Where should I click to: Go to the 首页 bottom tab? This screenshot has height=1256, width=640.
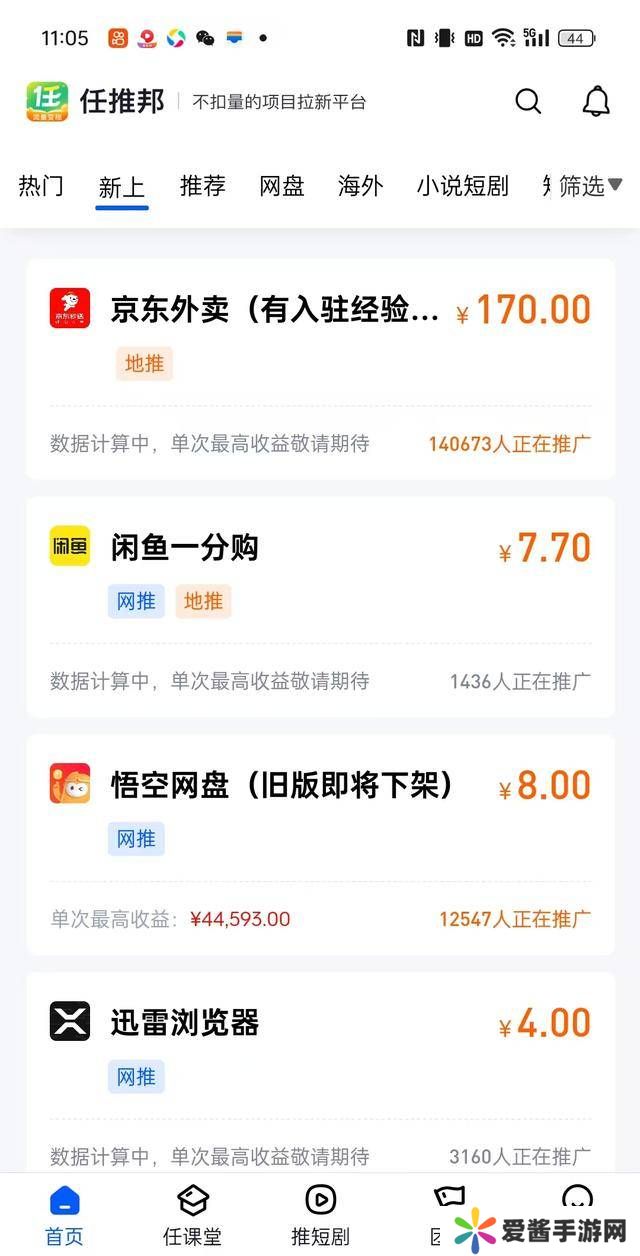point(65,1215)
